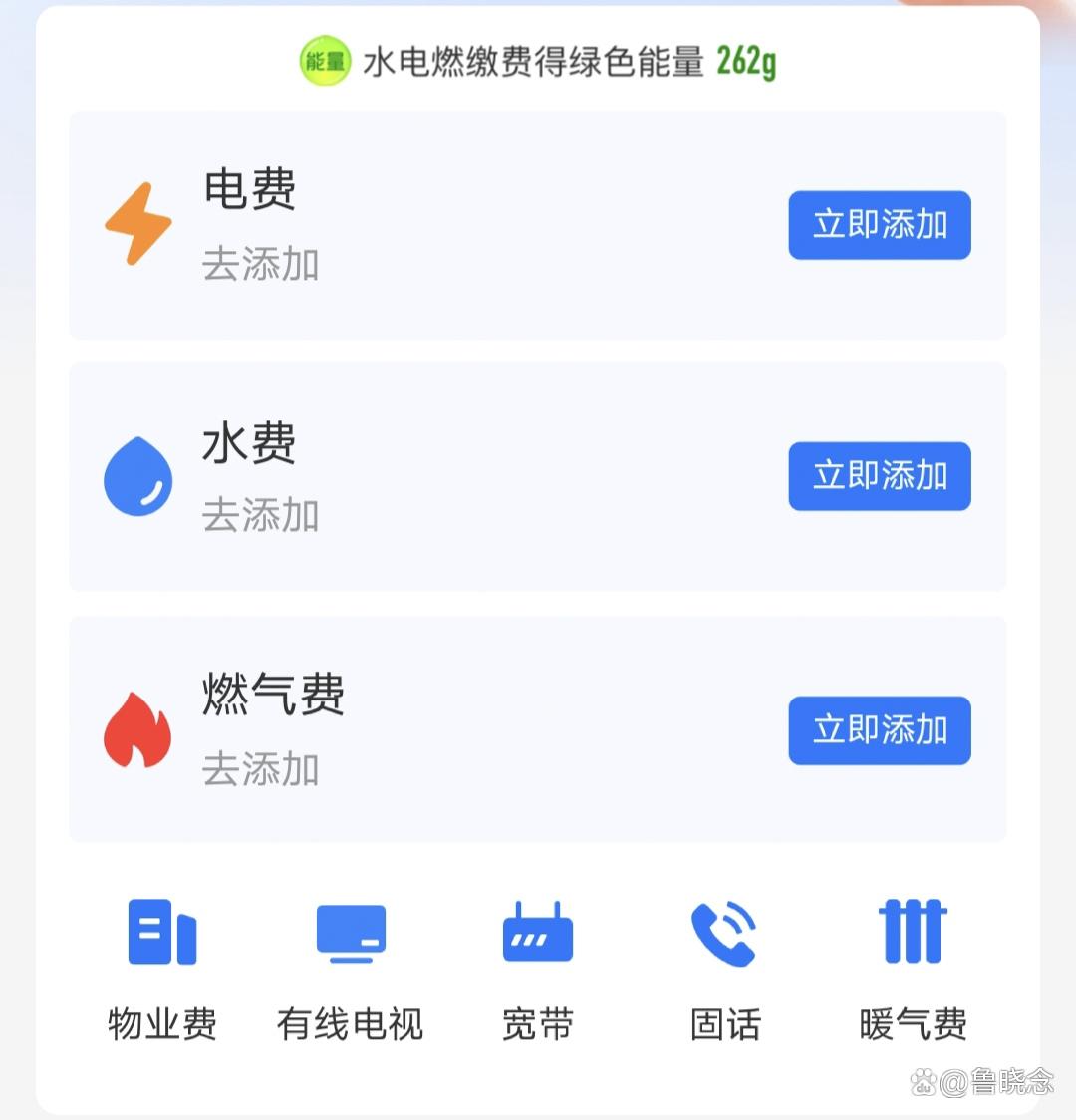Choose 固话 landline payment
The height and width of the screenshot is (1120, 1076).
click(x=725, y=967)
